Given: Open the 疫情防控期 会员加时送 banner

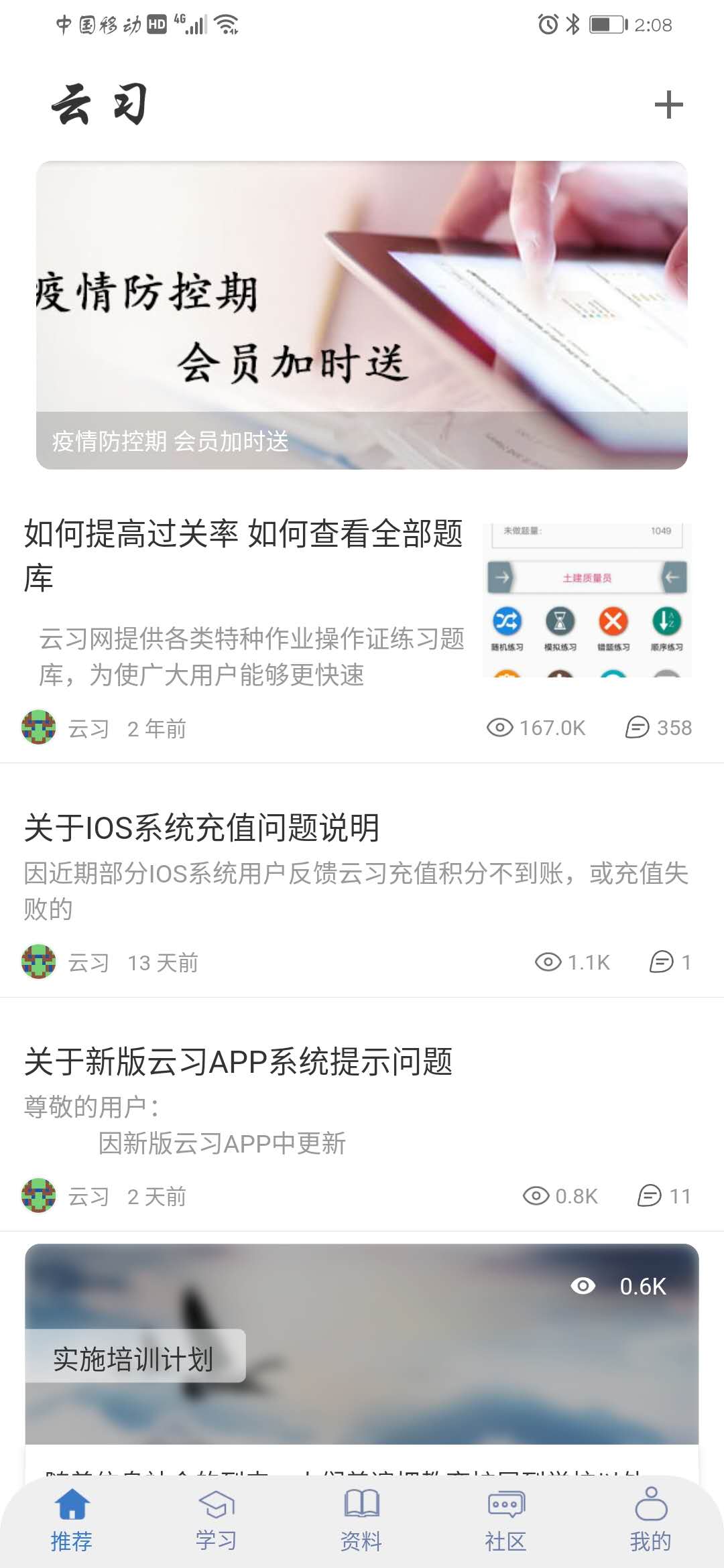Looking at the screenshot, I should coord(362,312).
